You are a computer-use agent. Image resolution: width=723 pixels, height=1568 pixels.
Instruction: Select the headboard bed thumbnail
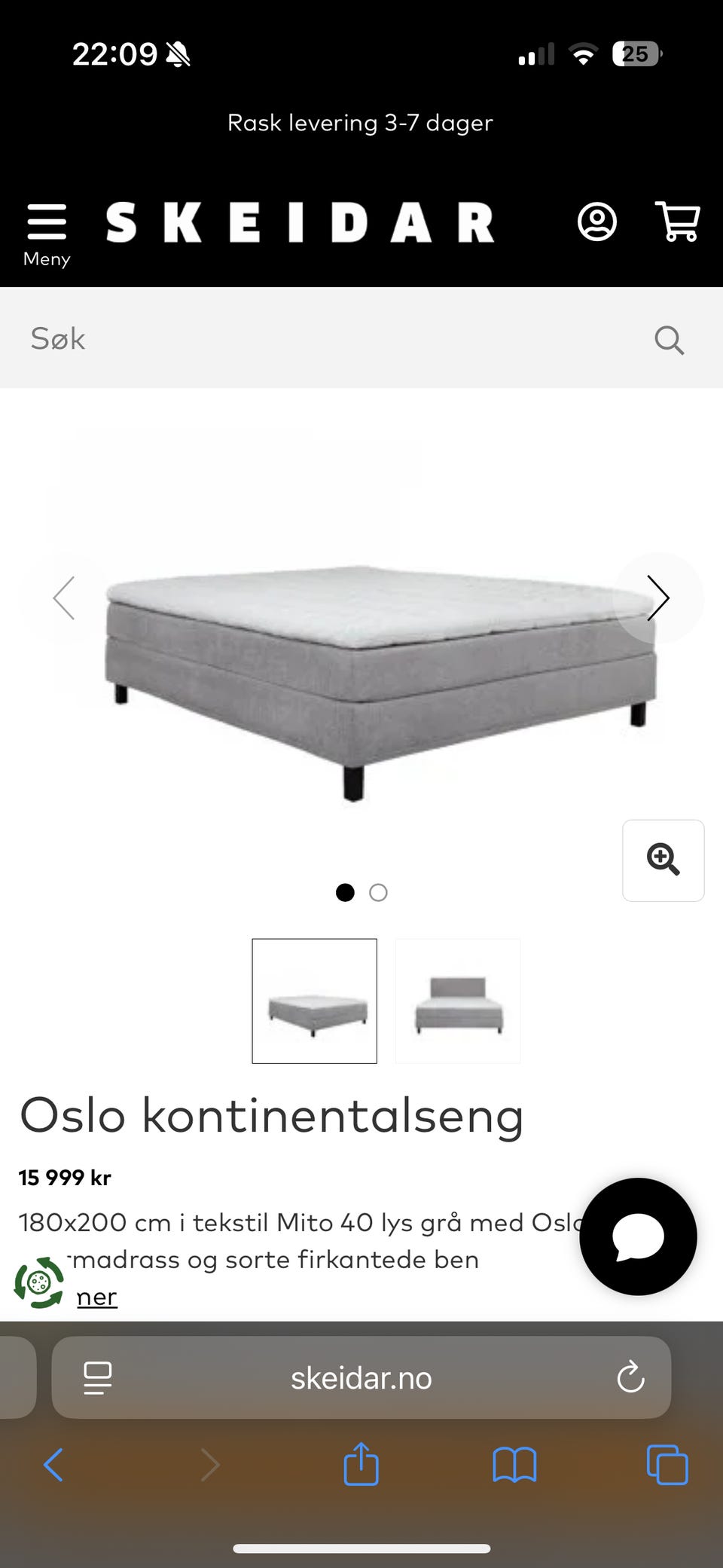tap(458, 1001)
